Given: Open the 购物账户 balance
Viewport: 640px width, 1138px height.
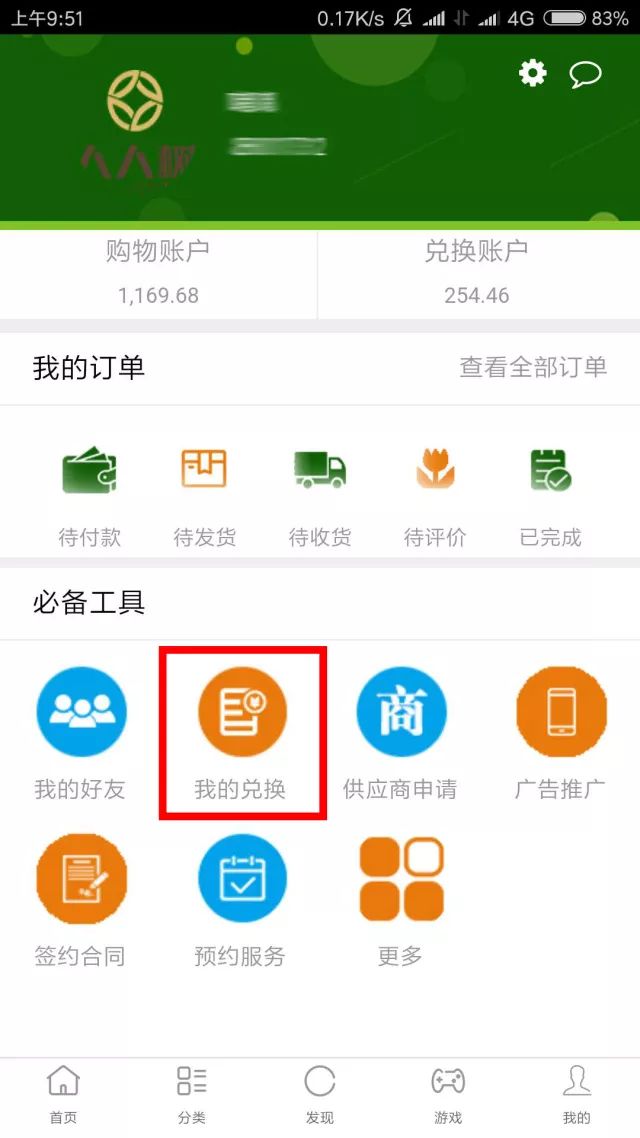Looking at the screenshot, I should [x=158, y=272].
